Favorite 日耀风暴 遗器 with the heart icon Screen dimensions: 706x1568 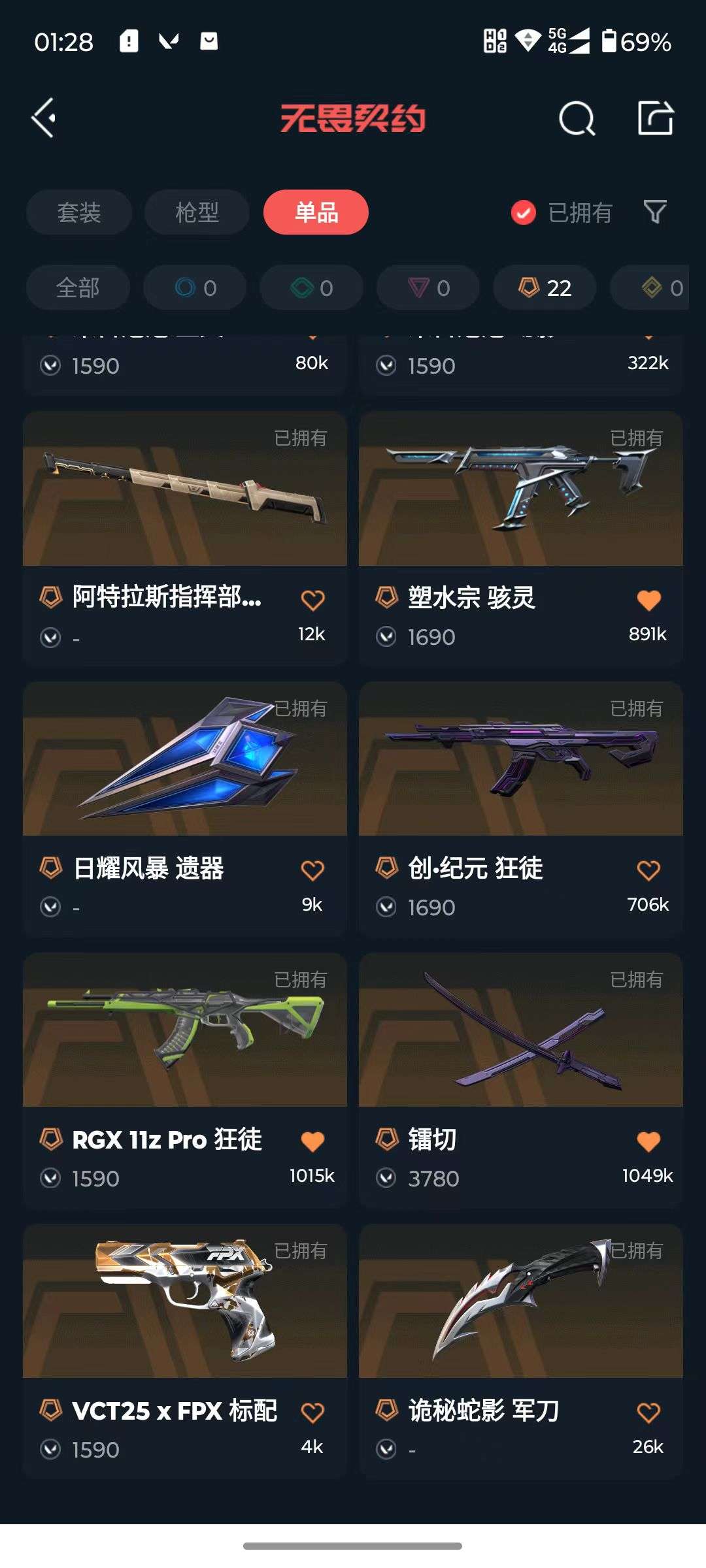[313, 870]
